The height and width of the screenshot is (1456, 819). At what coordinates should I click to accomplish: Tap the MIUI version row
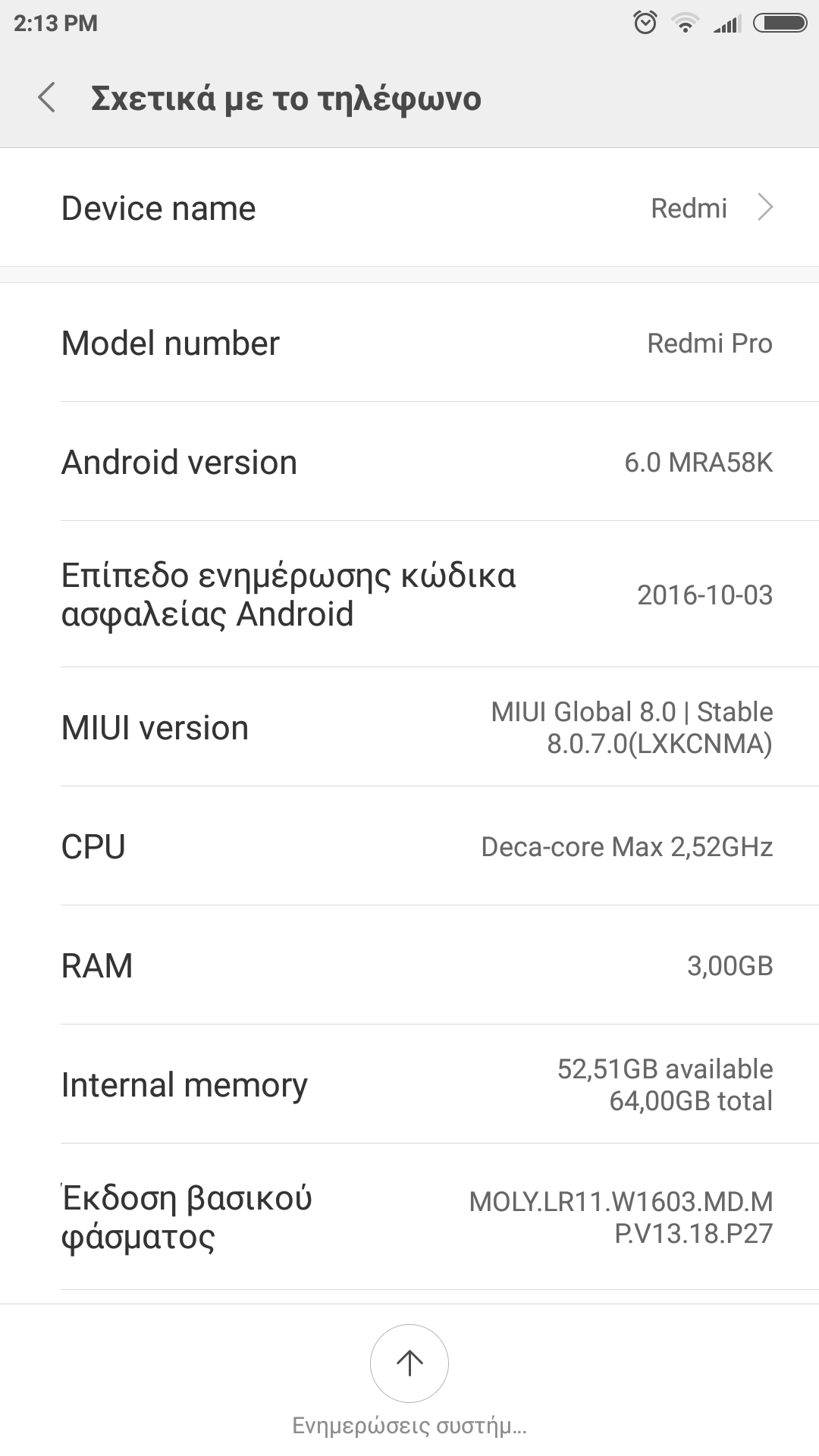[x=409, y=727]
